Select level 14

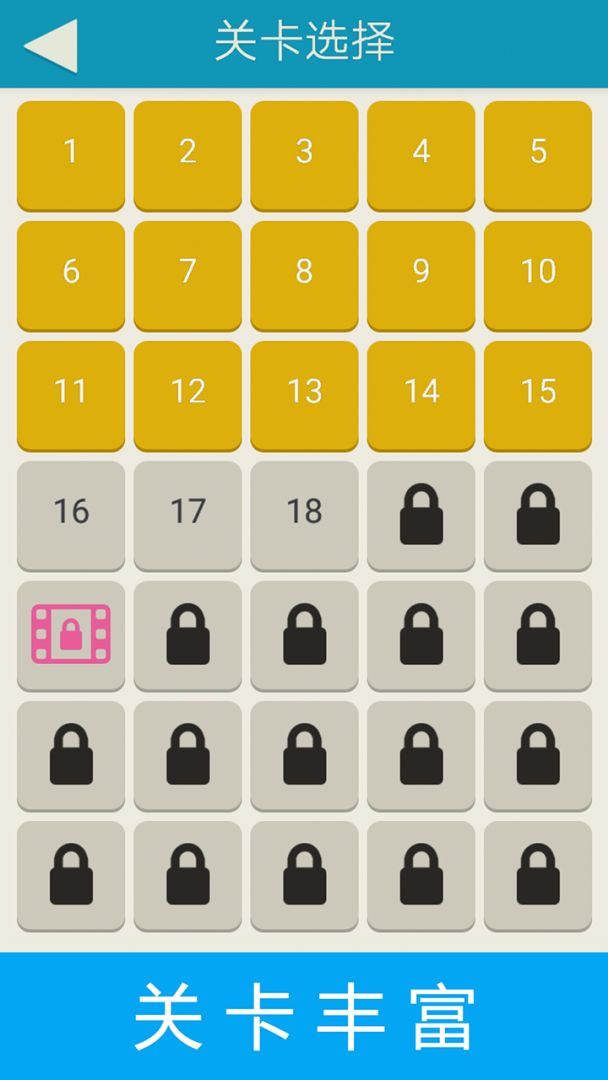click(421, 393)
